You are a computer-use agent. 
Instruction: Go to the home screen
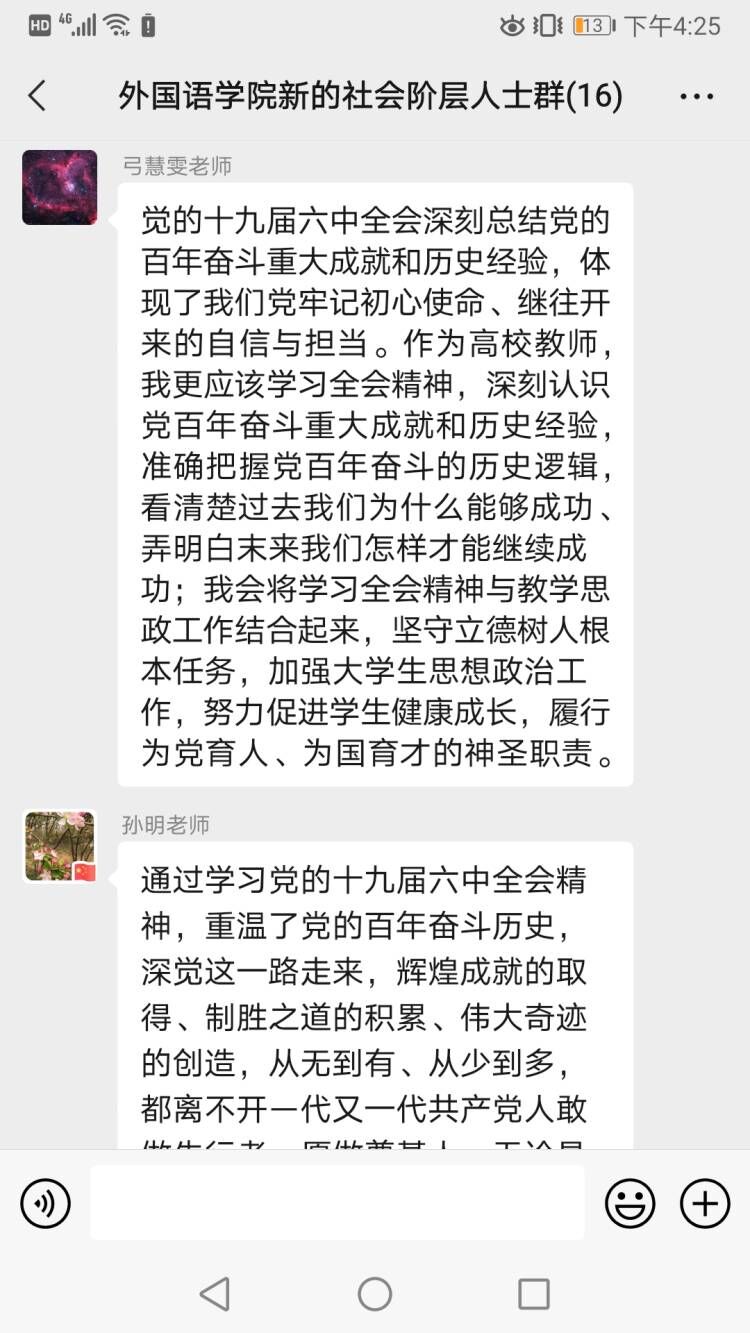[375, 1294]
